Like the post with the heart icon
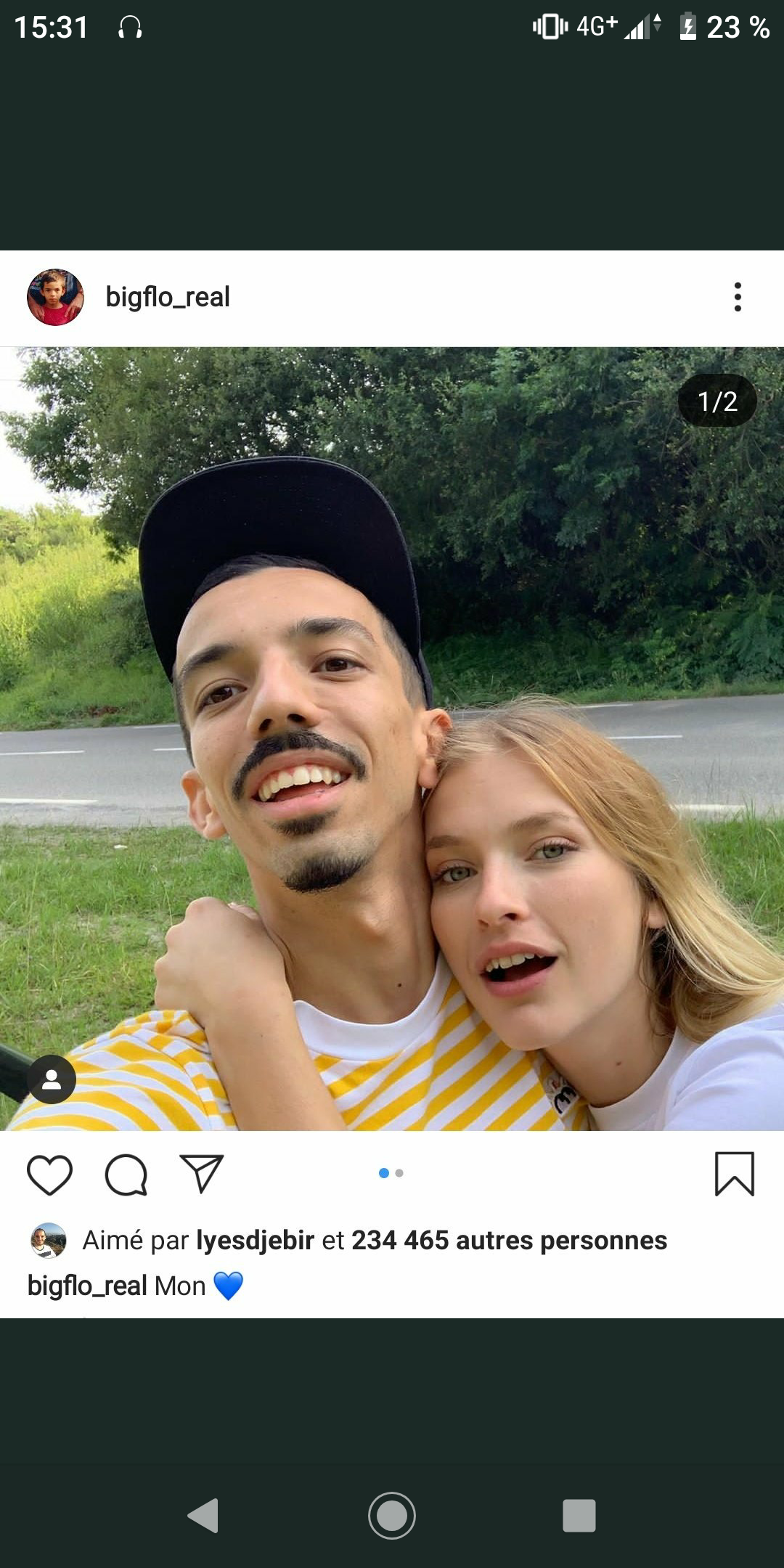Viewport: 784px width, 1568px height. pos(49,1174)
